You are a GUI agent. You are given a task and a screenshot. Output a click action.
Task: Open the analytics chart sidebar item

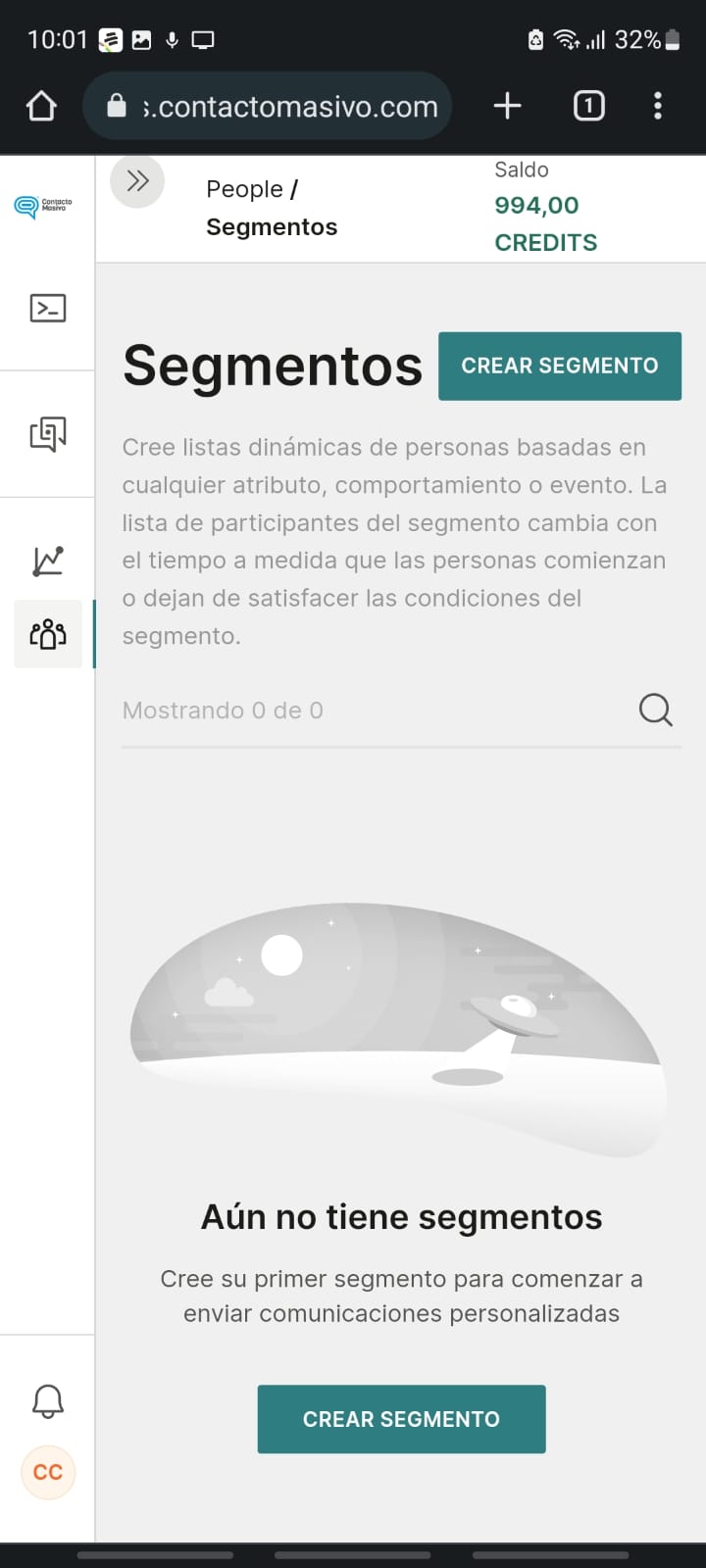pyautogui.click(x=48, y=561)
